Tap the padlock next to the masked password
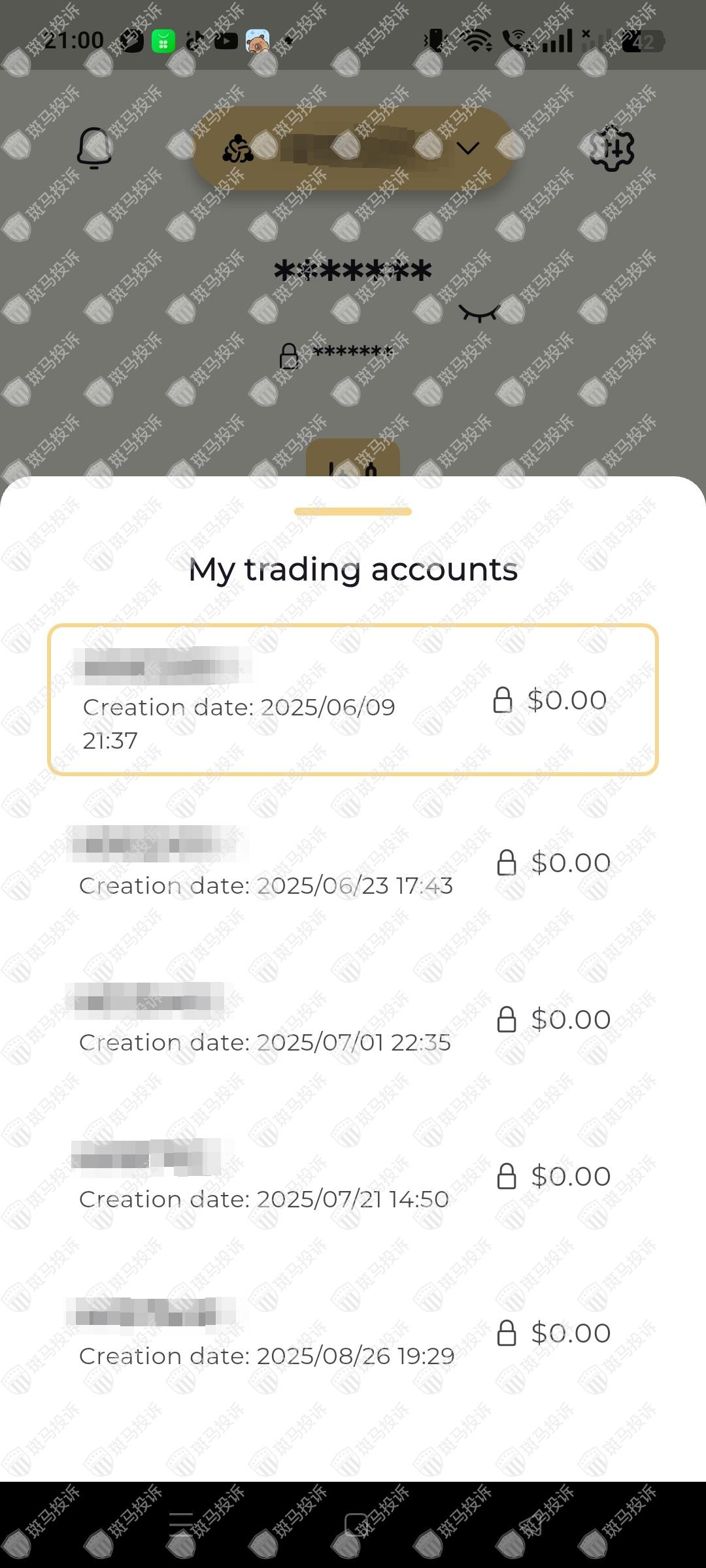Image resolution: width=706 pixels, height=1568 pixels. point(290,354)
